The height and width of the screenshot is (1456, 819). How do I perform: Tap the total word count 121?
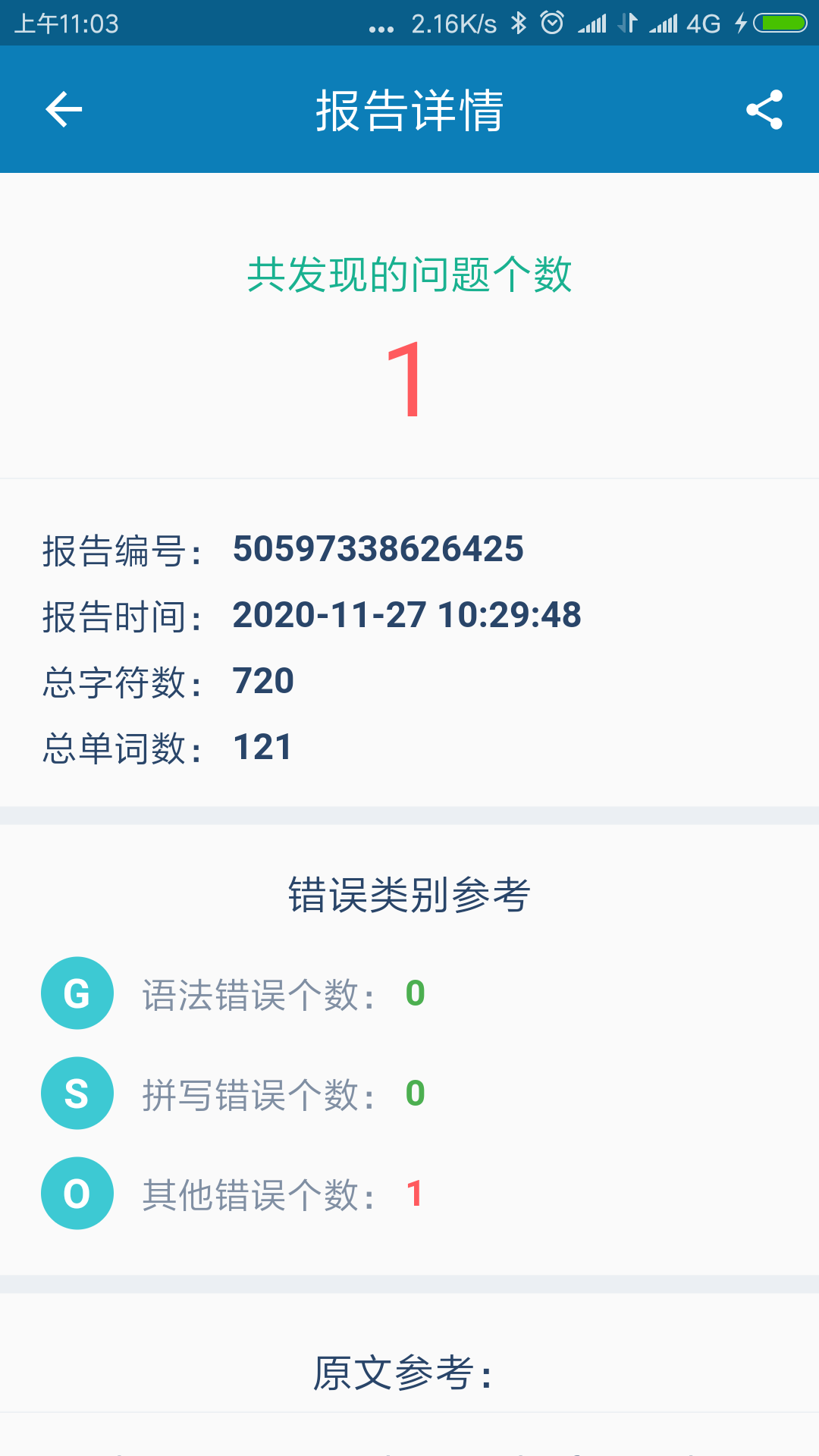point(261,748)
